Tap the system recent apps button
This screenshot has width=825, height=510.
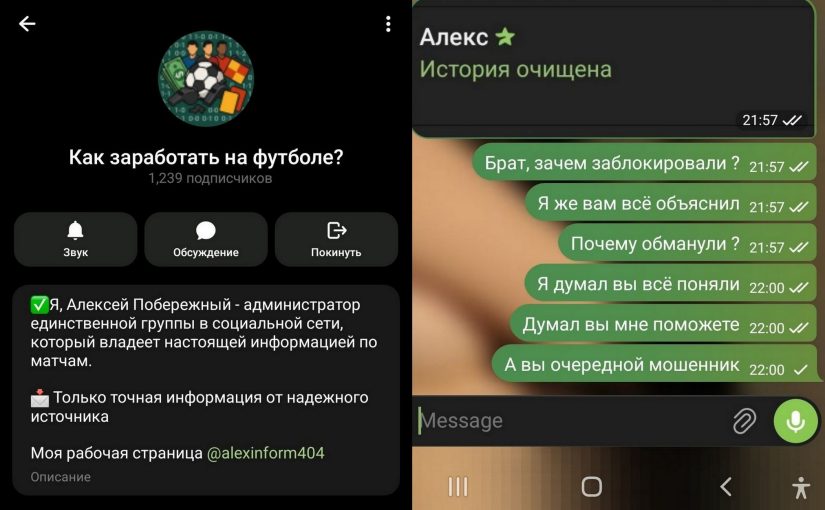[x=458, y=487]
